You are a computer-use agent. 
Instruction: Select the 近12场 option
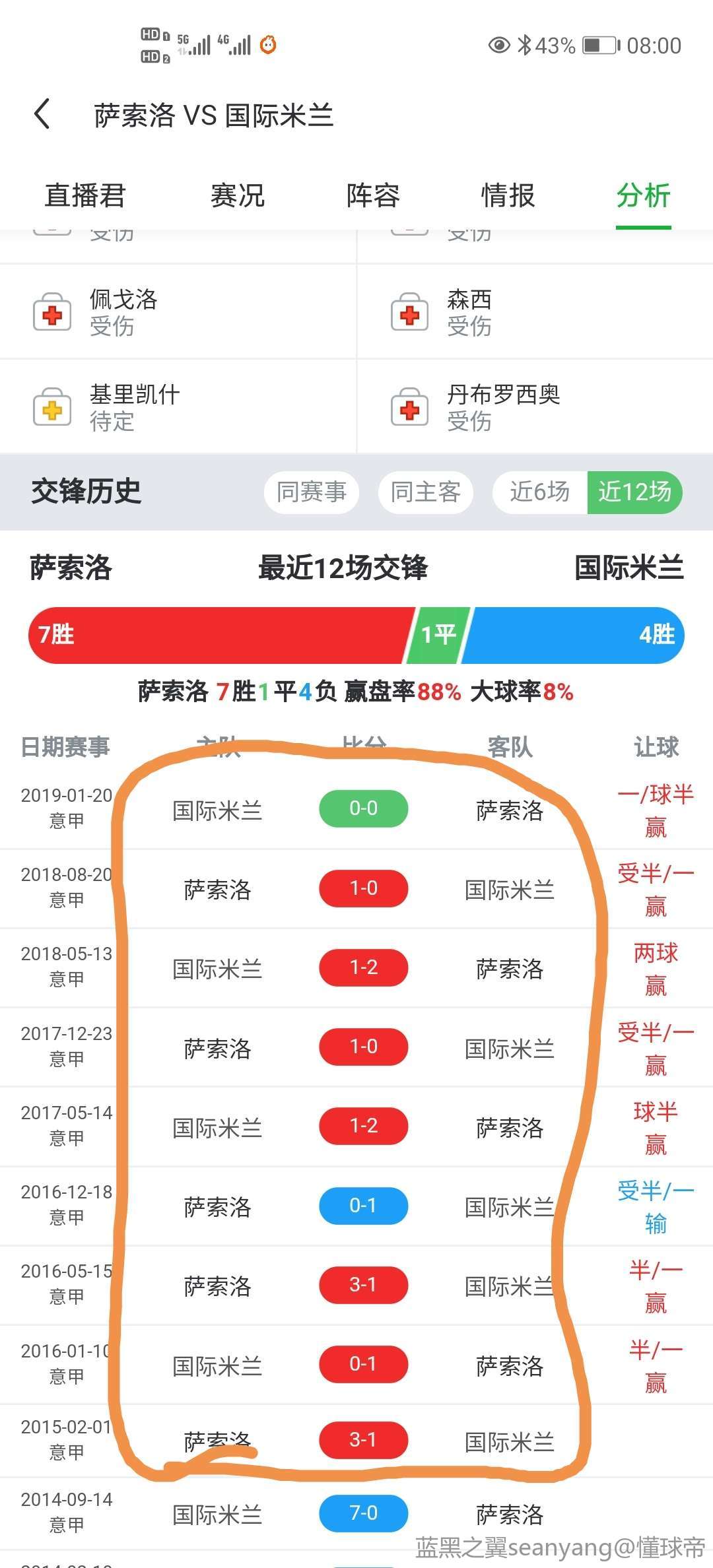click(634, 492)
